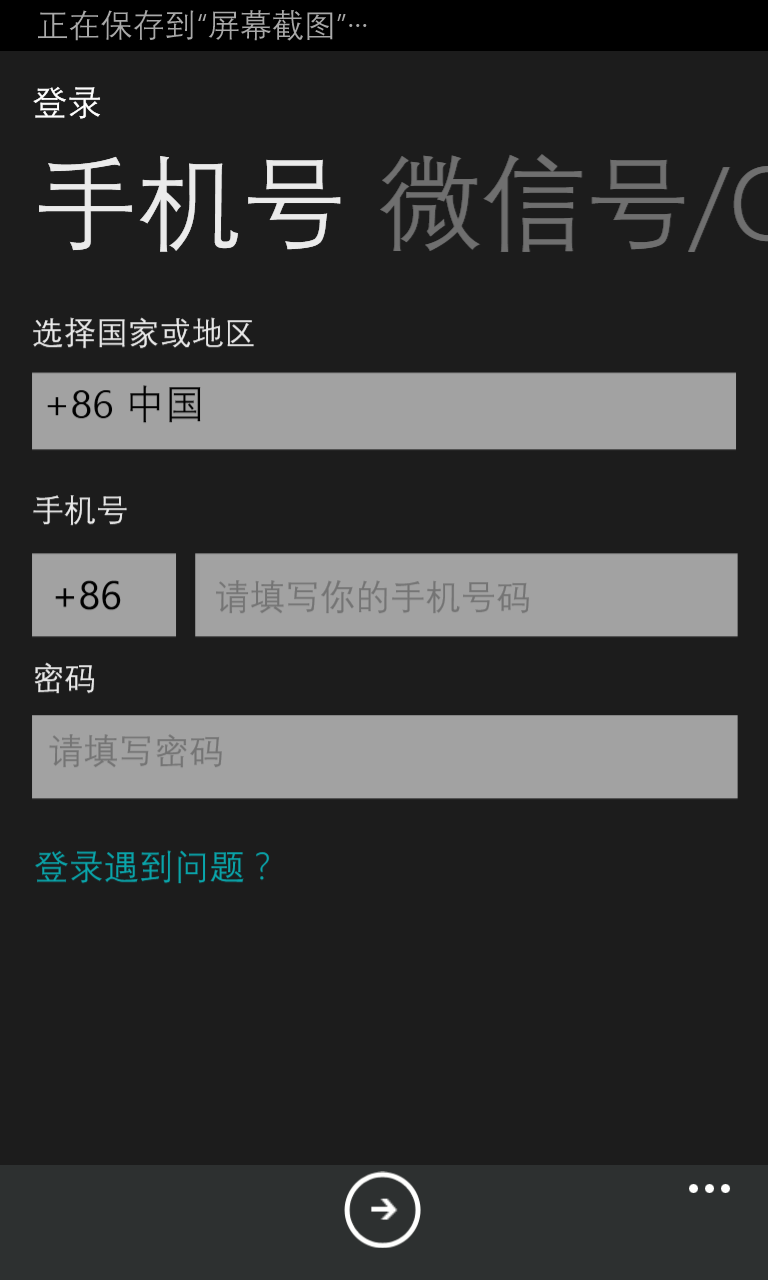Open the 登录遇到问题 help link
The width and height of the screenshot is (768, 1280).
click(153, 867)
